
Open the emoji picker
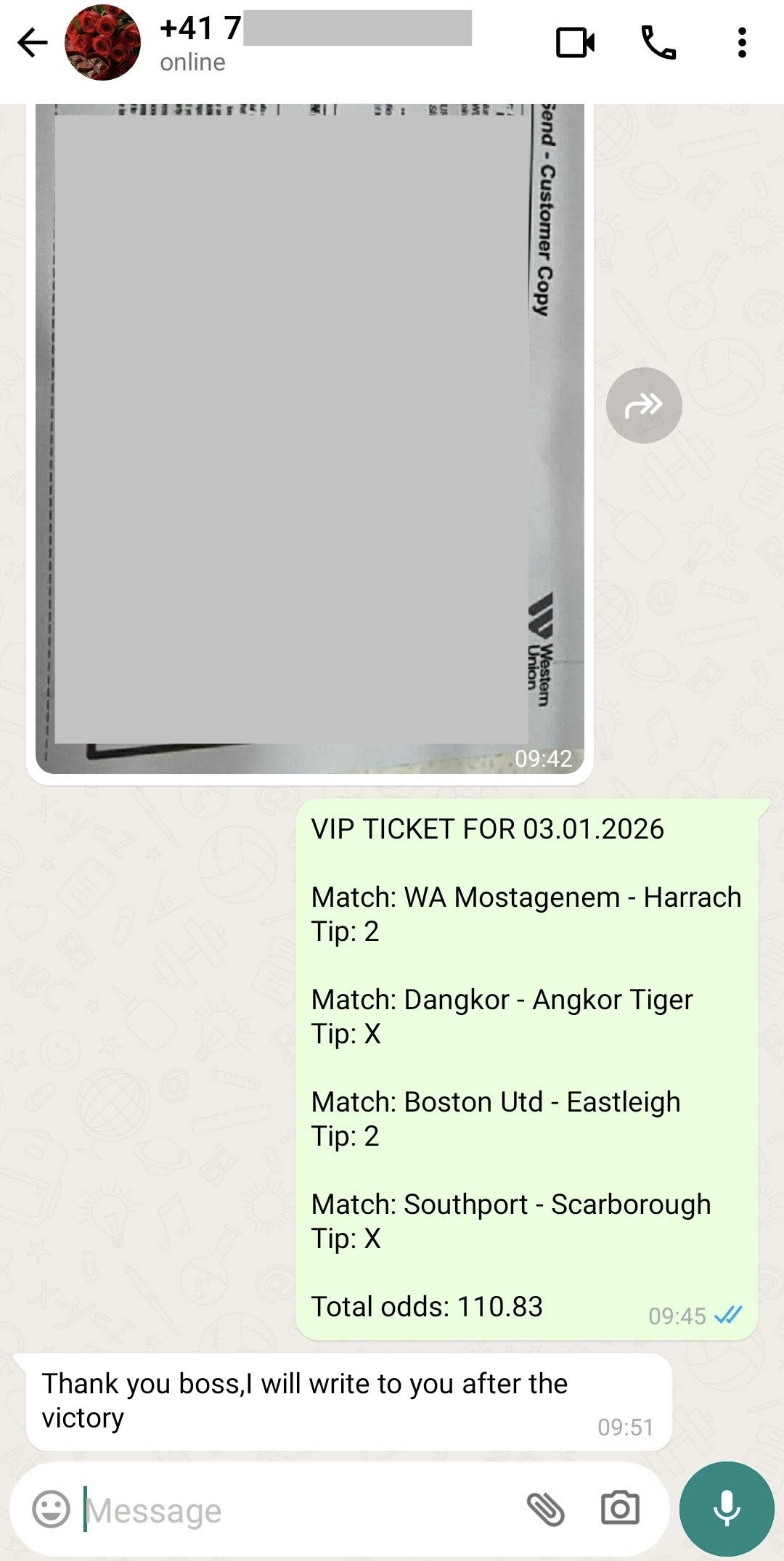(51, 1509)
